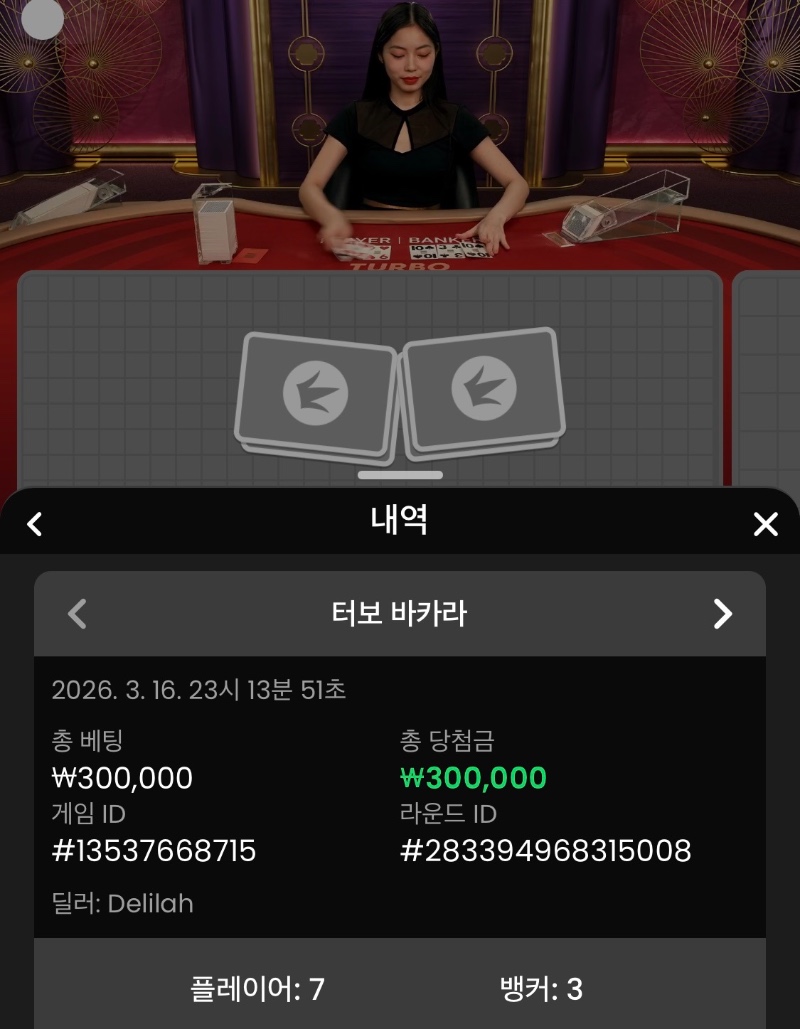Go back from the 내역 history panel

coord(35,523)
